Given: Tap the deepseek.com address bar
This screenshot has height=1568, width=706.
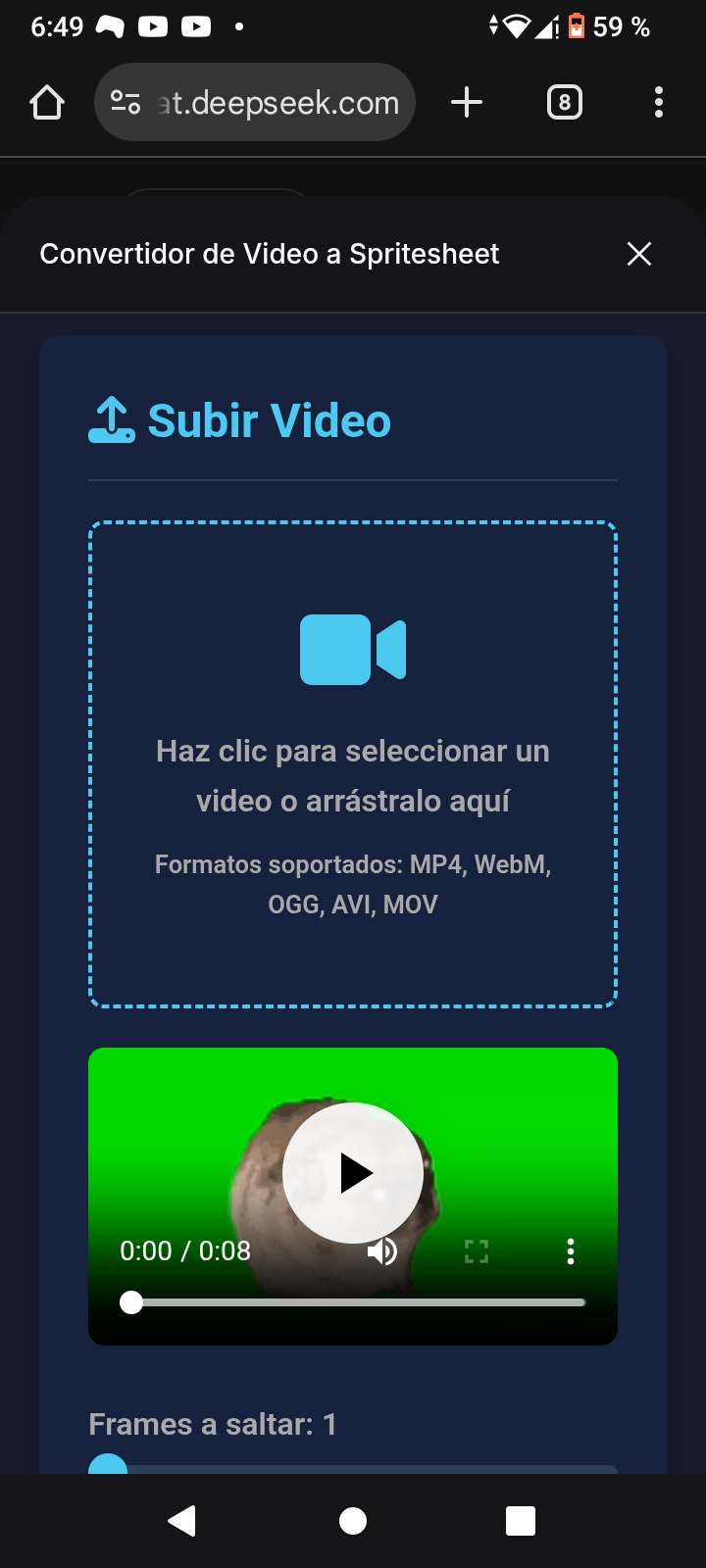Looking at the screenshot, I should (x=277, y=103).
